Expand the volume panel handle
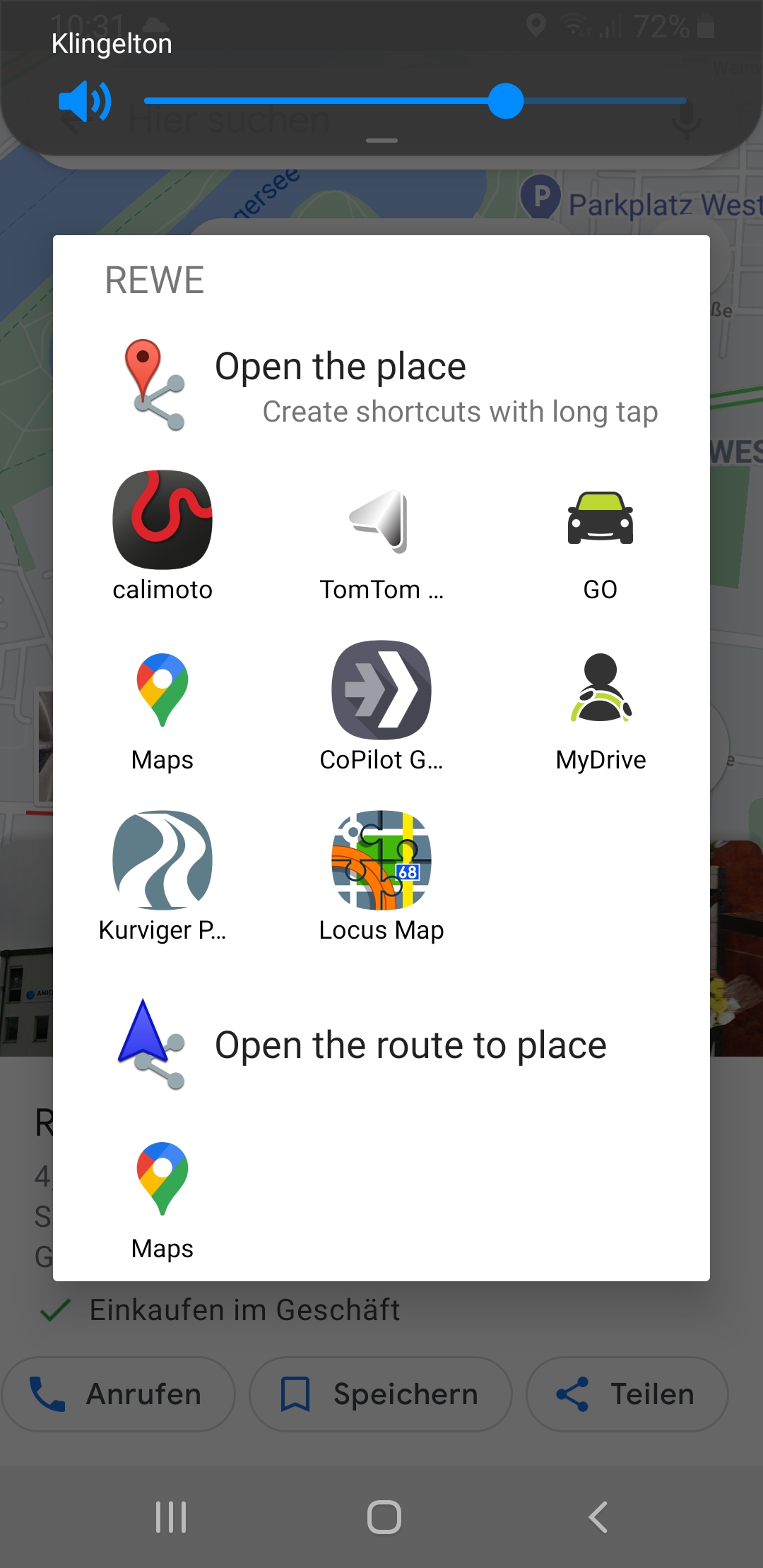This screenshot has height=1568, width=763. click(381, 141)
